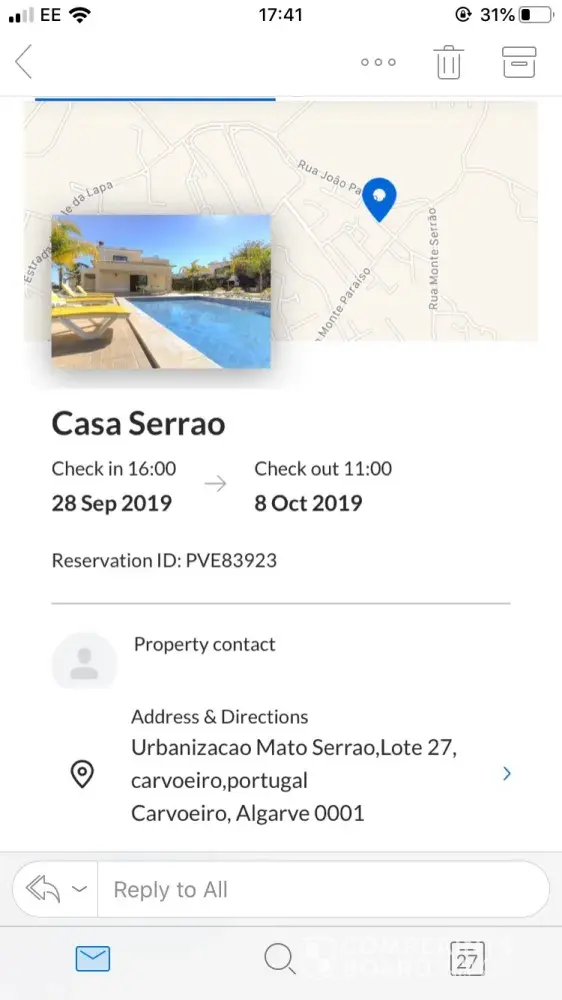
Task: Open the Search tab
Action: pyautogui.click(x=280, y=959)
